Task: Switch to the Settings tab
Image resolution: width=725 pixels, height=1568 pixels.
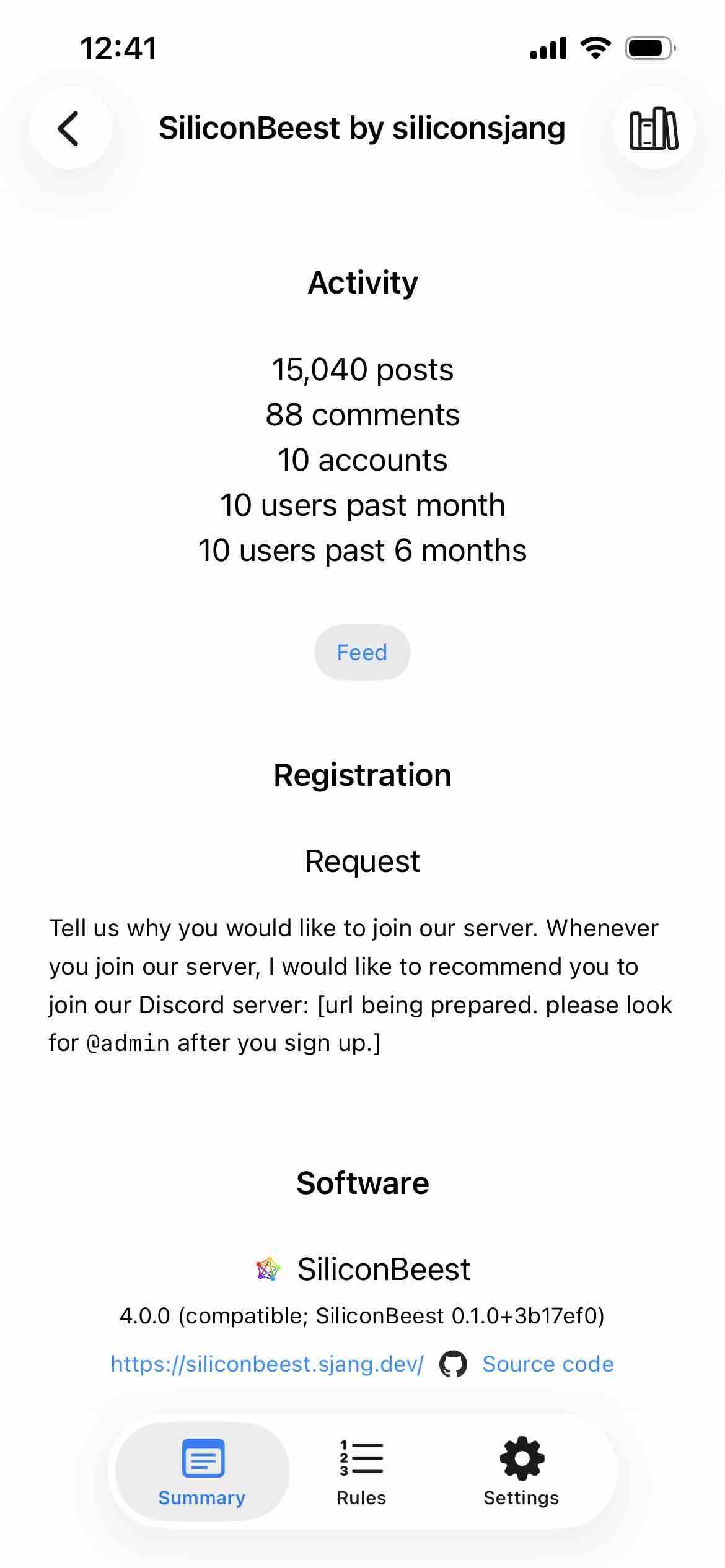Action: [521, 1471]
